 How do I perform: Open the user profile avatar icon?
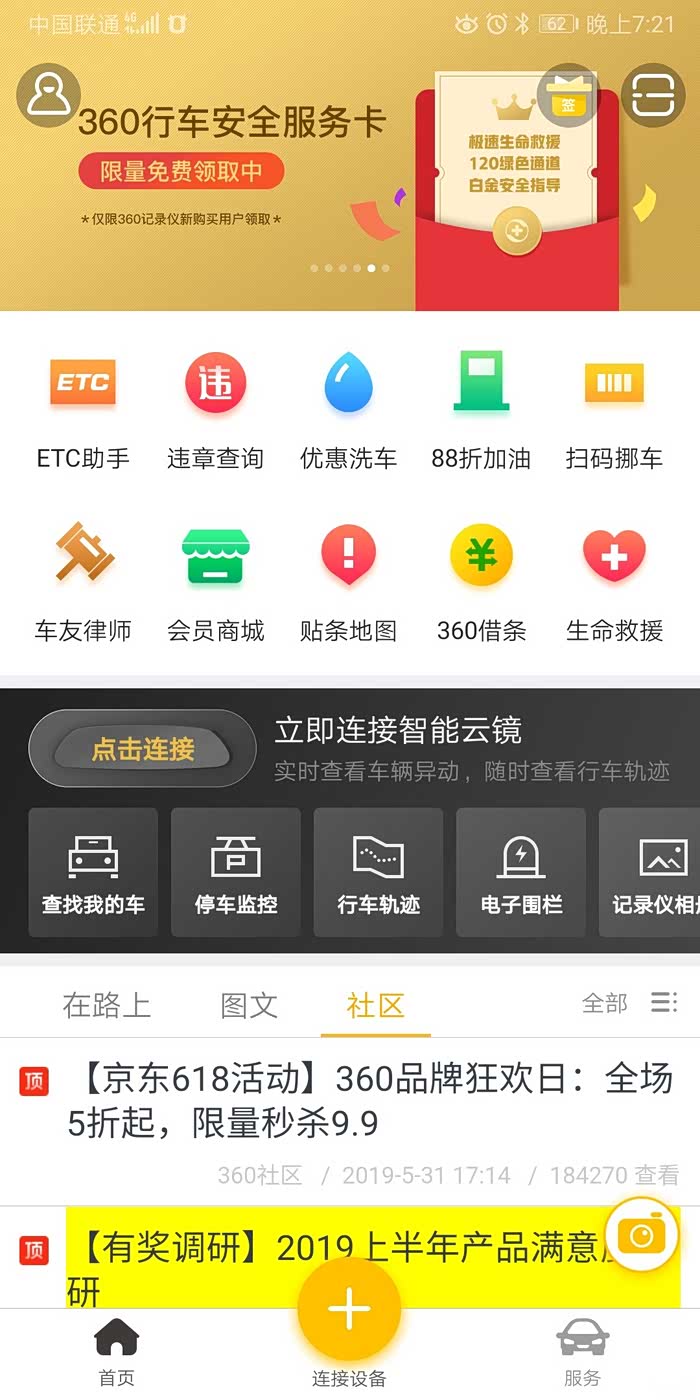[48, 95]
